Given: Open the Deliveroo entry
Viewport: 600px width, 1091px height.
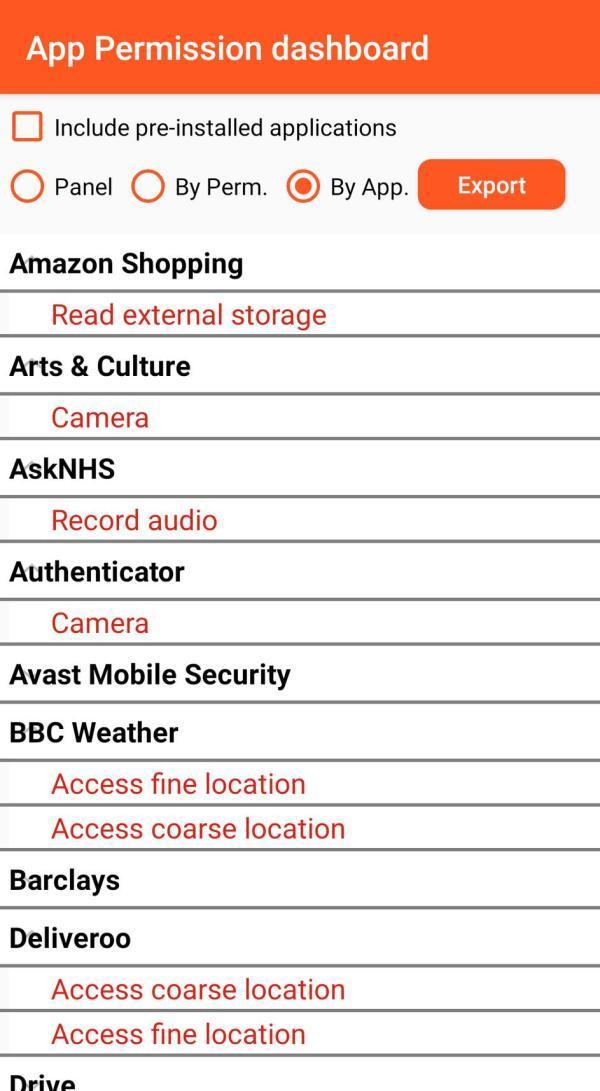Looking at the screenshot, I should point(70,939).
